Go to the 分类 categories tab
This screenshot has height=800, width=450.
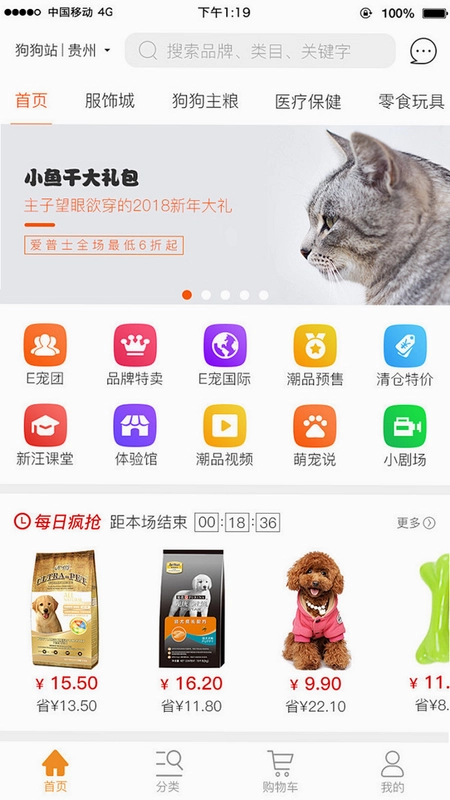pyautogui.click(x=168, y=771)
